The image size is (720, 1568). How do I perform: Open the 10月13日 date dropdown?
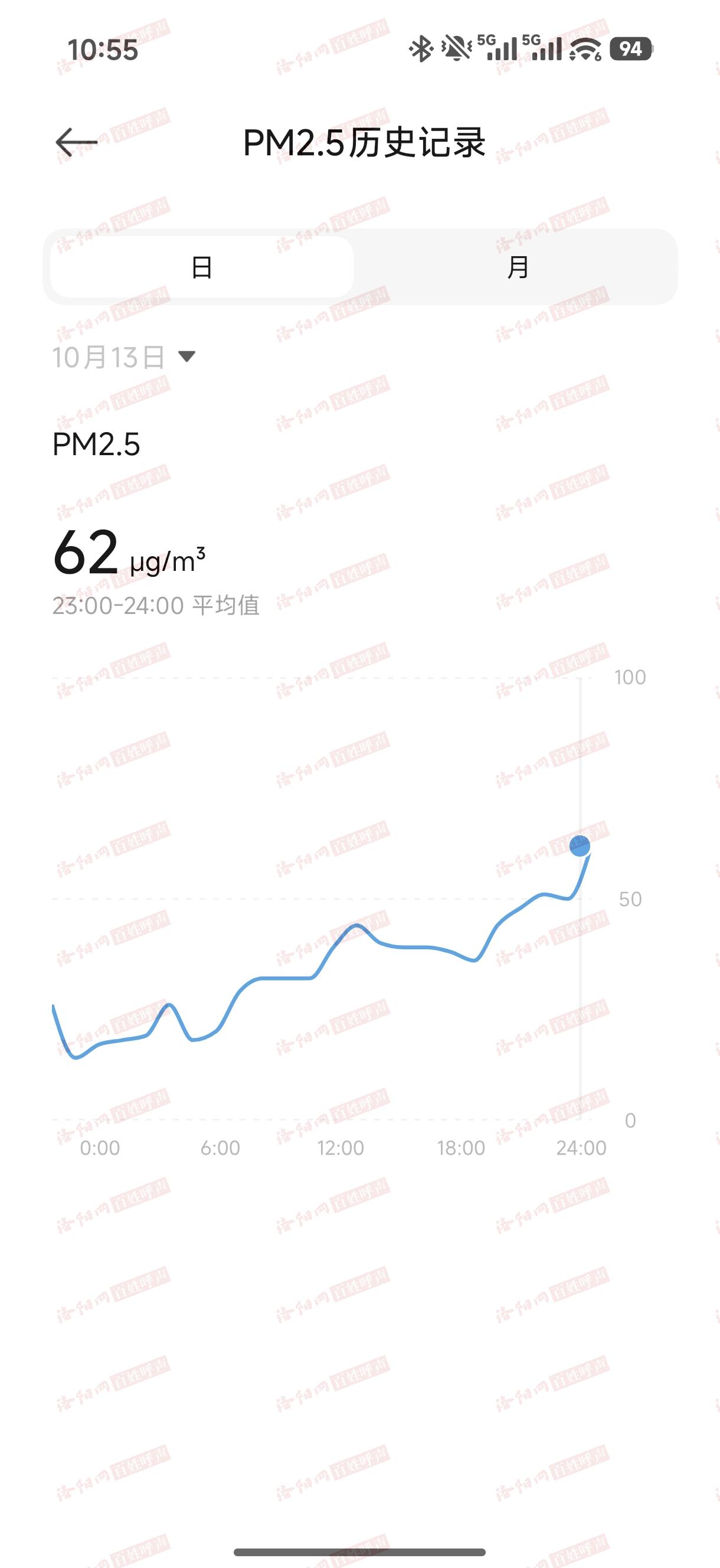[124, 357]
